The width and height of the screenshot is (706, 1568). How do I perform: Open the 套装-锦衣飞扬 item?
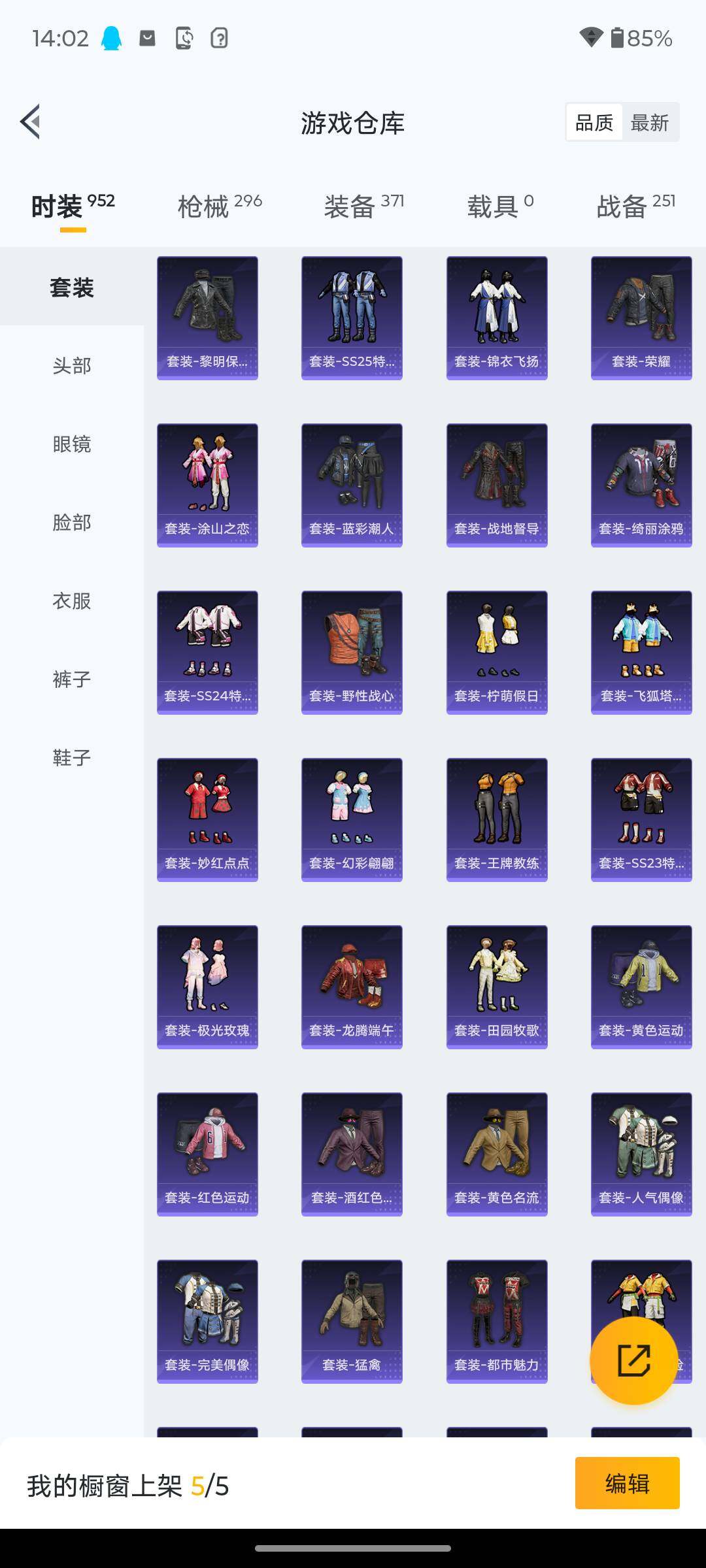[497, 318]
